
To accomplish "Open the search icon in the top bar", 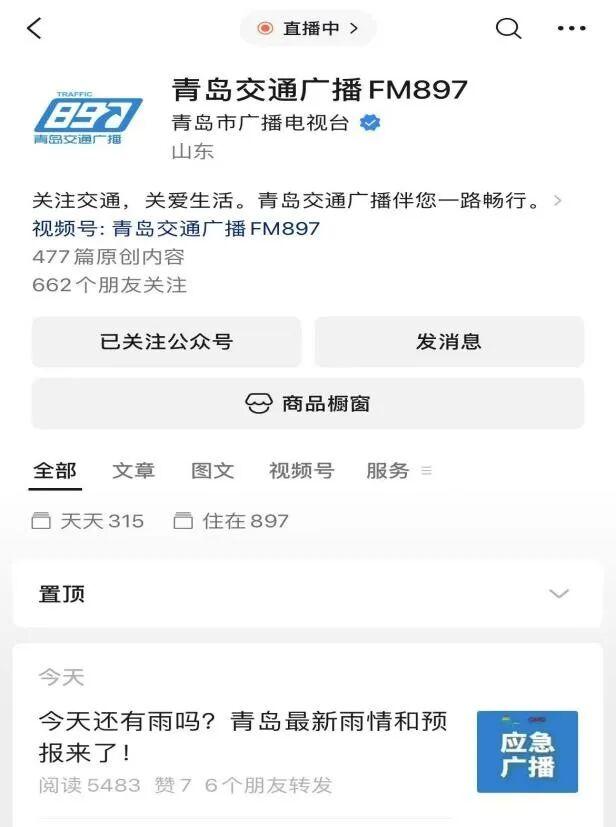I will coord(509,29).
